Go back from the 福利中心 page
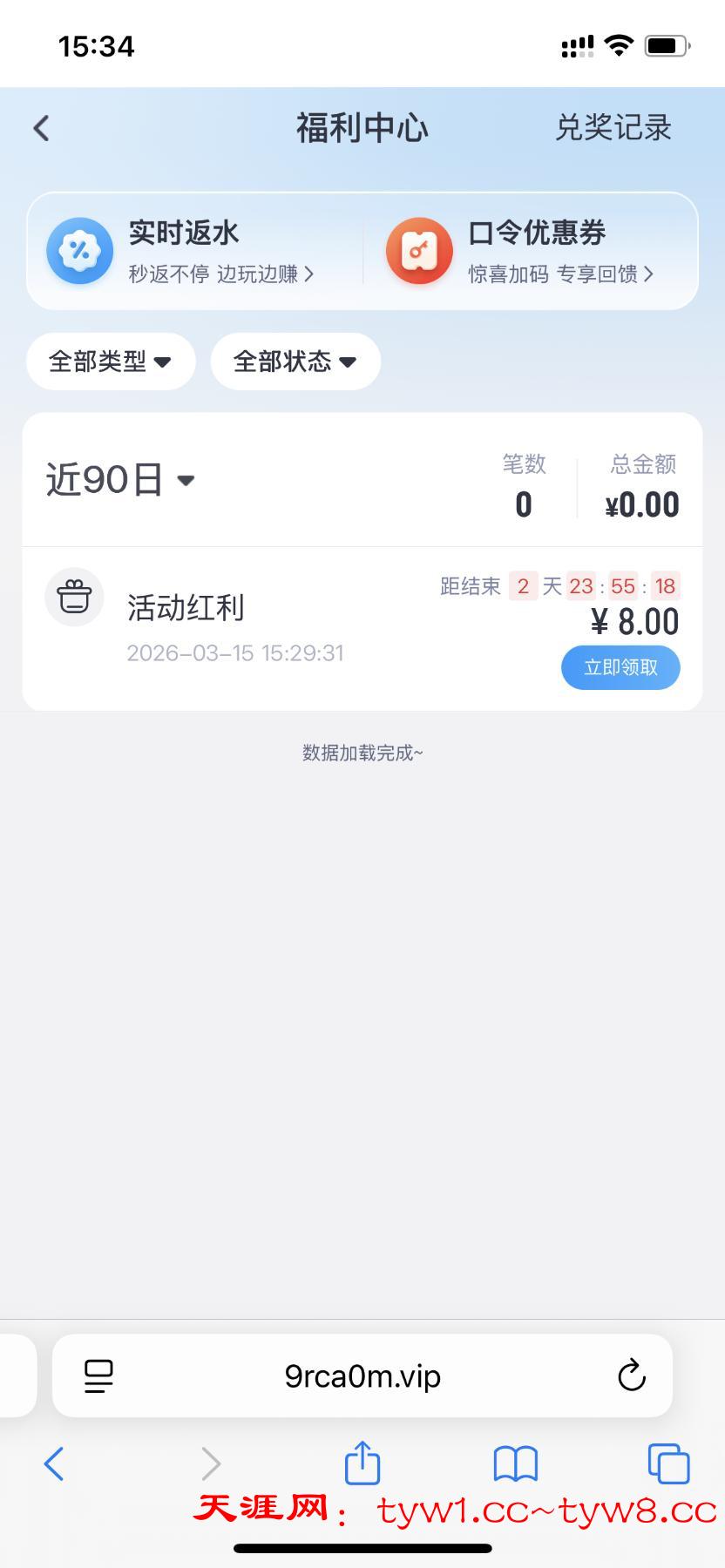Image resolution: width=725 pixels, height=1568 pixels. 41,128
